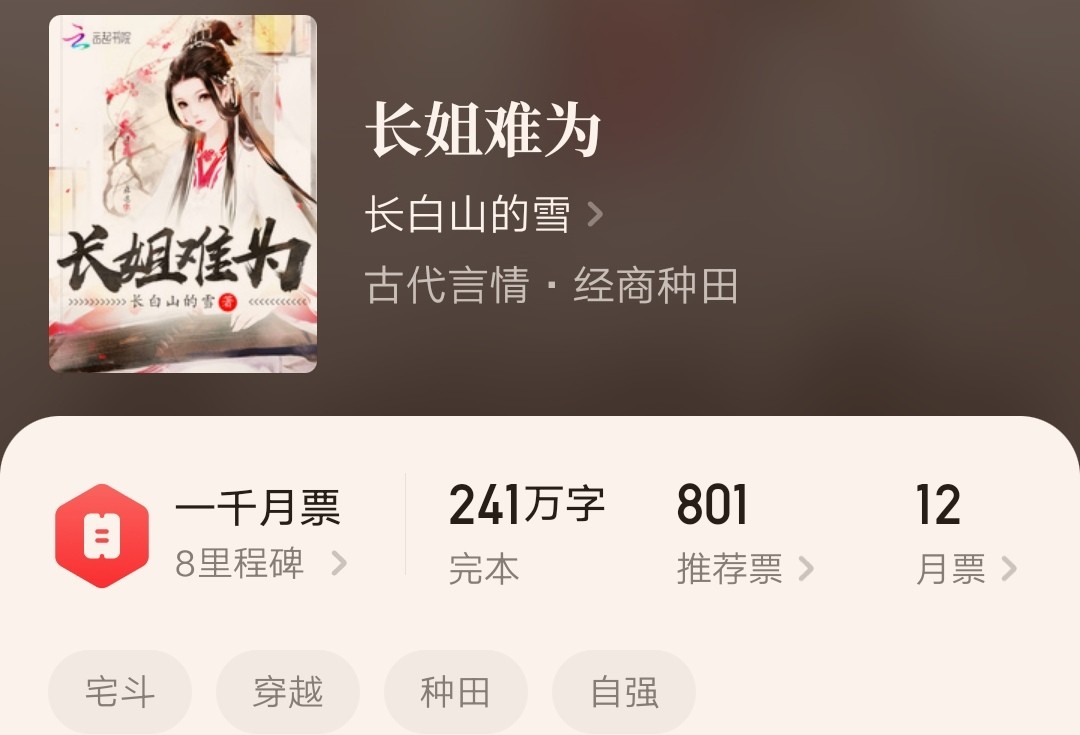View the 长姐难为 book cover

tap(183, 194)
